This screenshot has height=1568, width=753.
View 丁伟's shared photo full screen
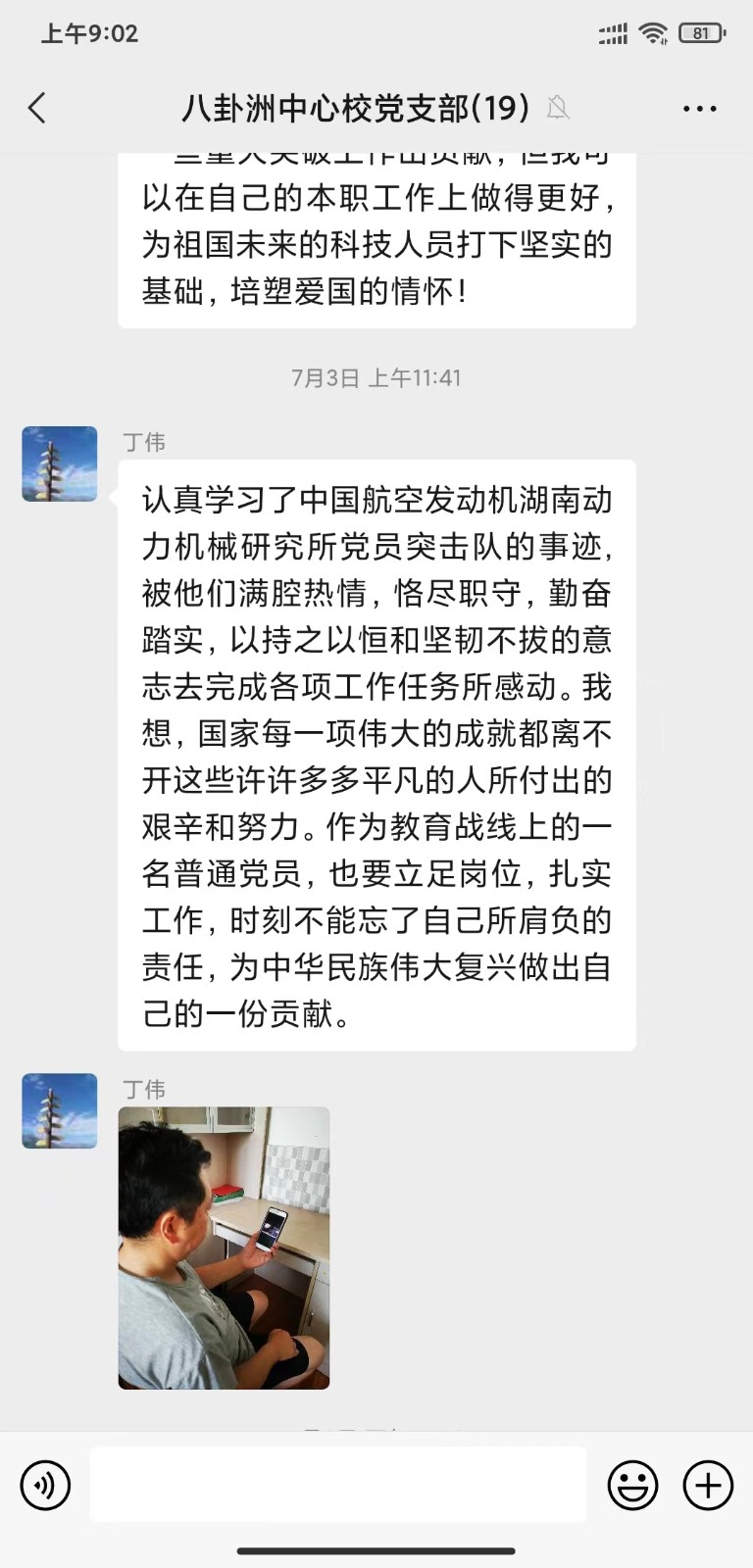click(224, 1248)
